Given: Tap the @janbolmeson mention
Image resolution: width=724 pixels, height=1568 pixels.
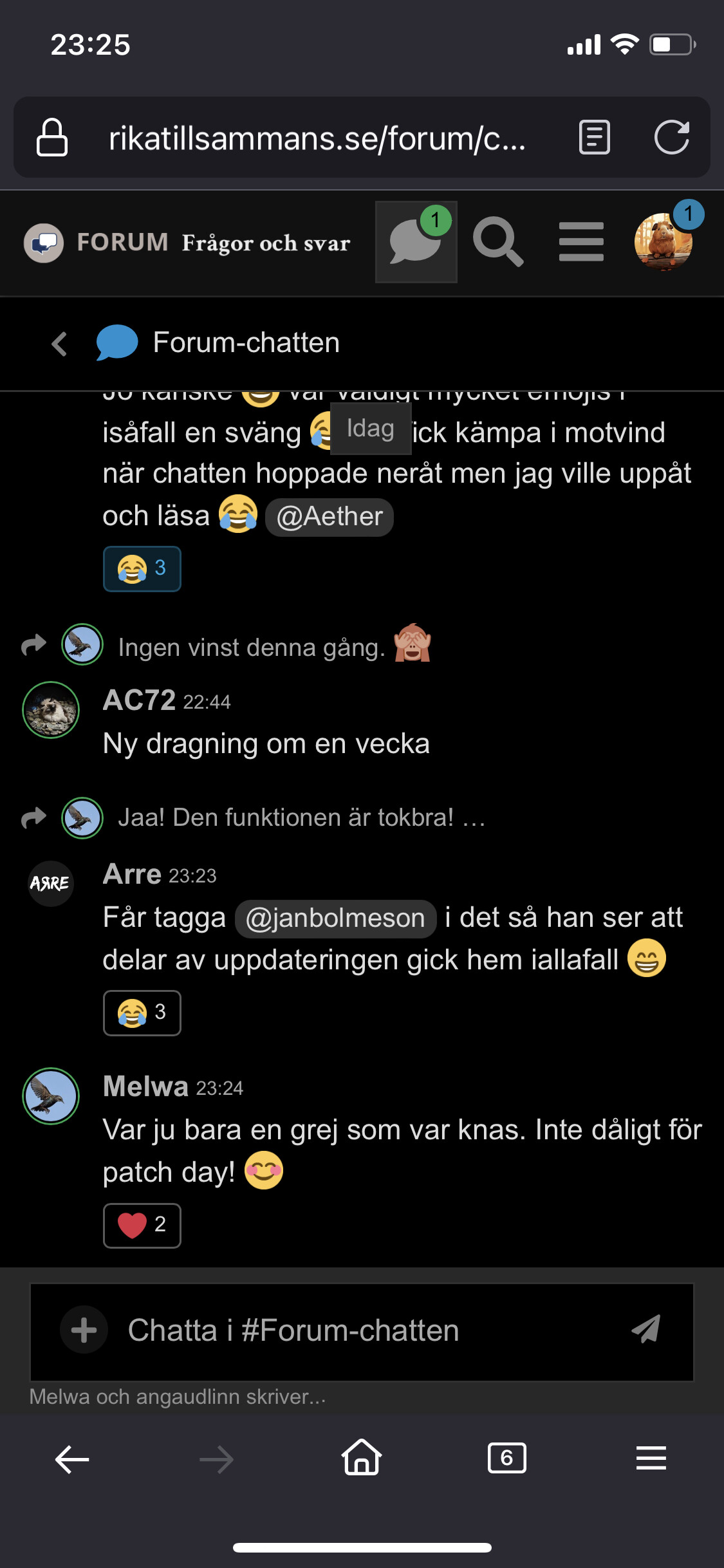Looking at the screenshot, I should tap(335, 919).
